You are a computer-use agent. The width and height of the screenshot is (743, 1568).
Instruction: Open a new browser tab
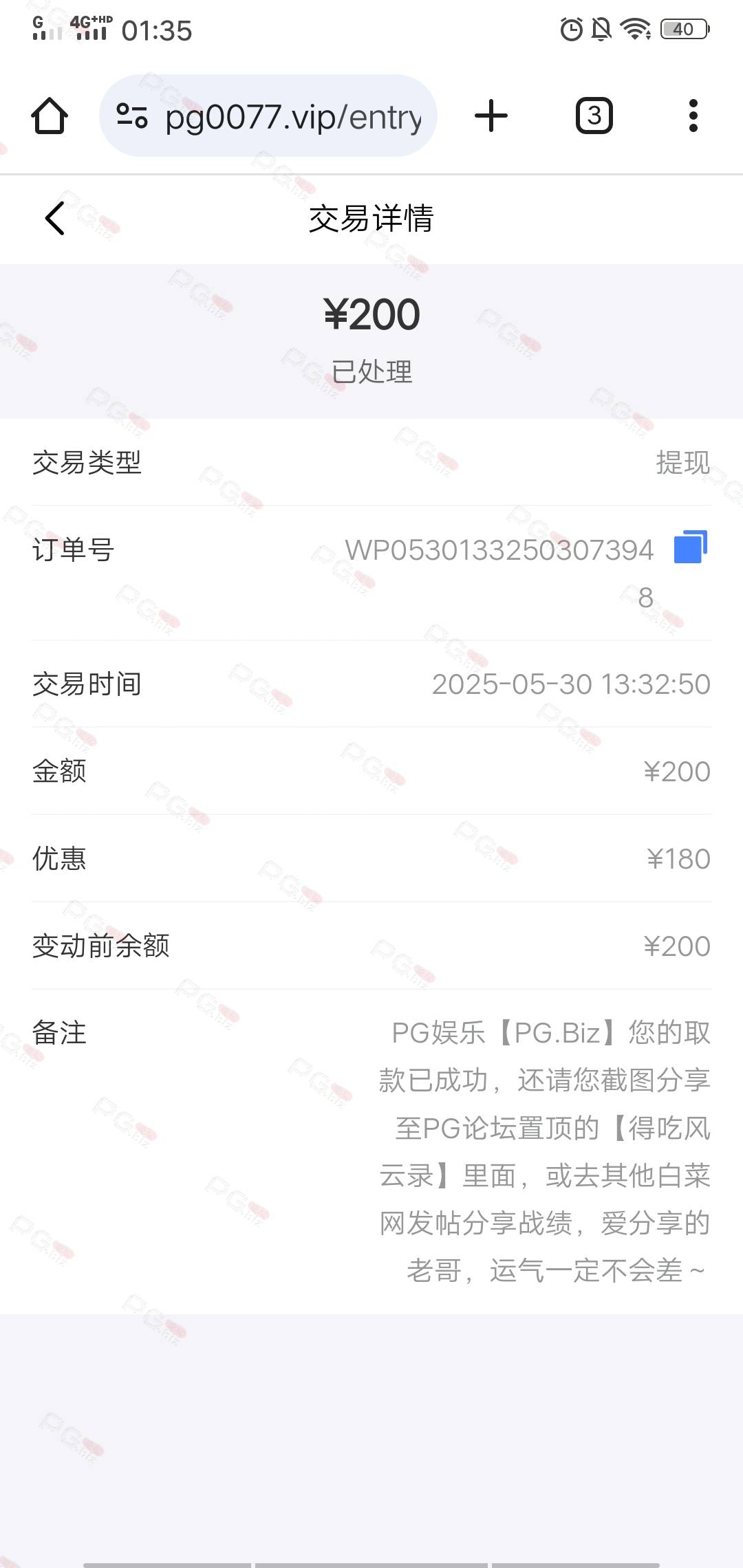(491, 116)
